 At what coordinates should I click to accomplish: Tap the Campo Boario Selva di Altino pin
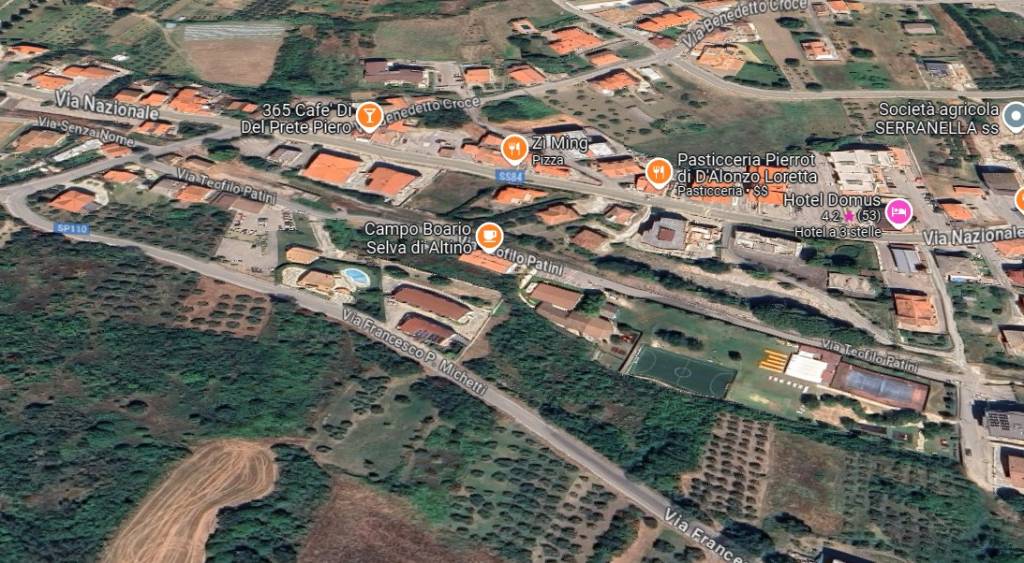pos(488,236)
